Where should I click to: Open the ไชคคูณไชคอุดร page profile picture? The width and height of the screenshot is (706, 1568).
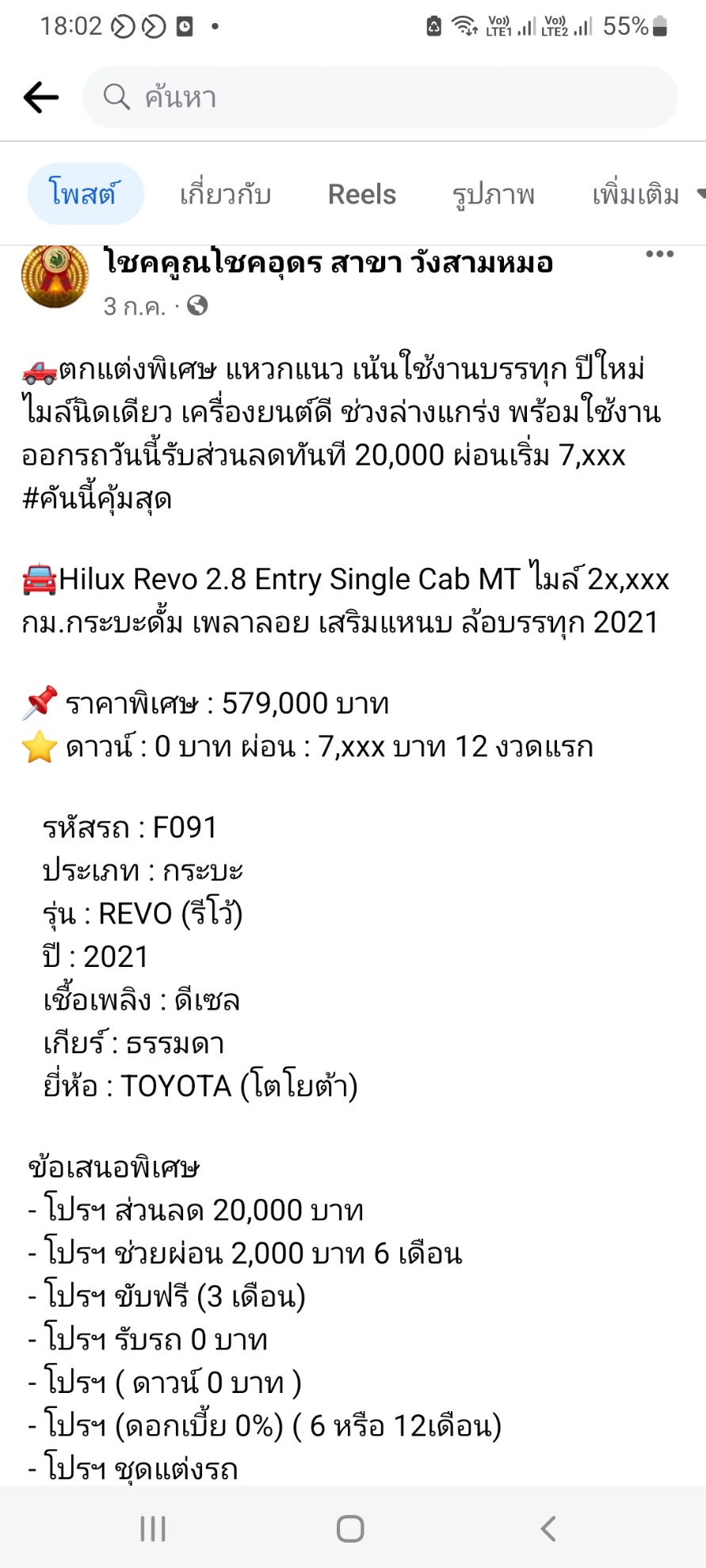[x=55, y=276]
